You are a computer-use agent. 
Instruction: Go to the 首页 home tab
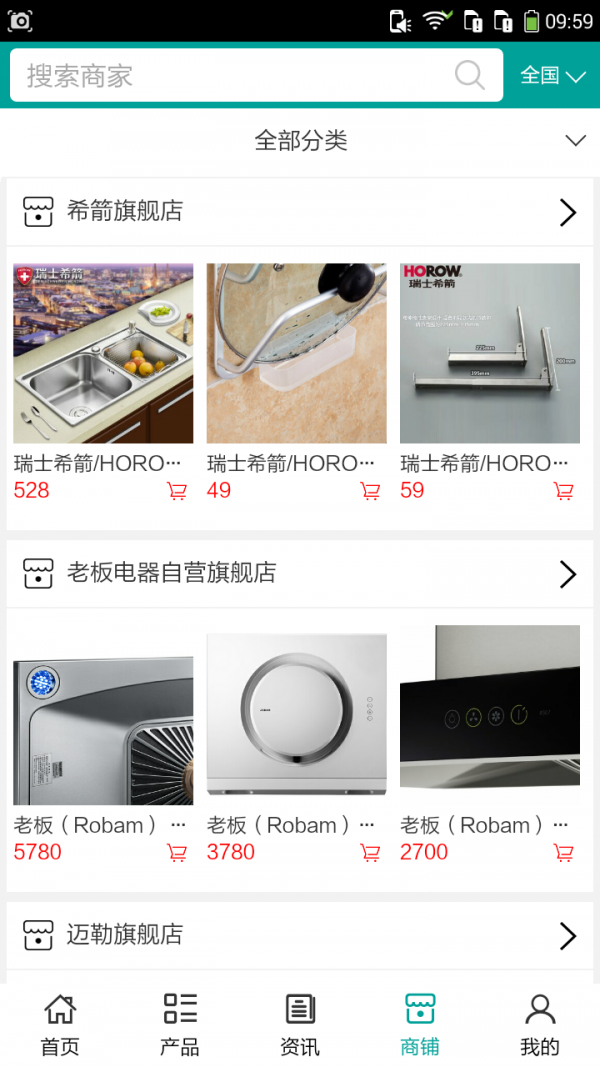click(60, 1025)
